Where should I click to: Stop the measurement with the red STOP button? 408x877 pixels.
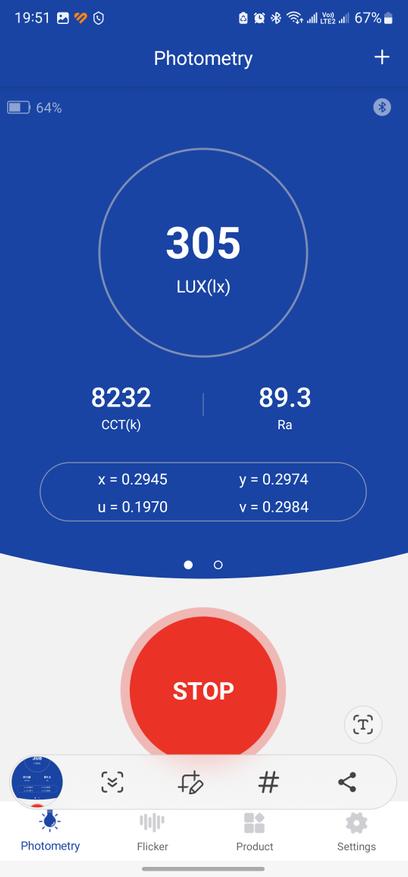tap(203, 690)
